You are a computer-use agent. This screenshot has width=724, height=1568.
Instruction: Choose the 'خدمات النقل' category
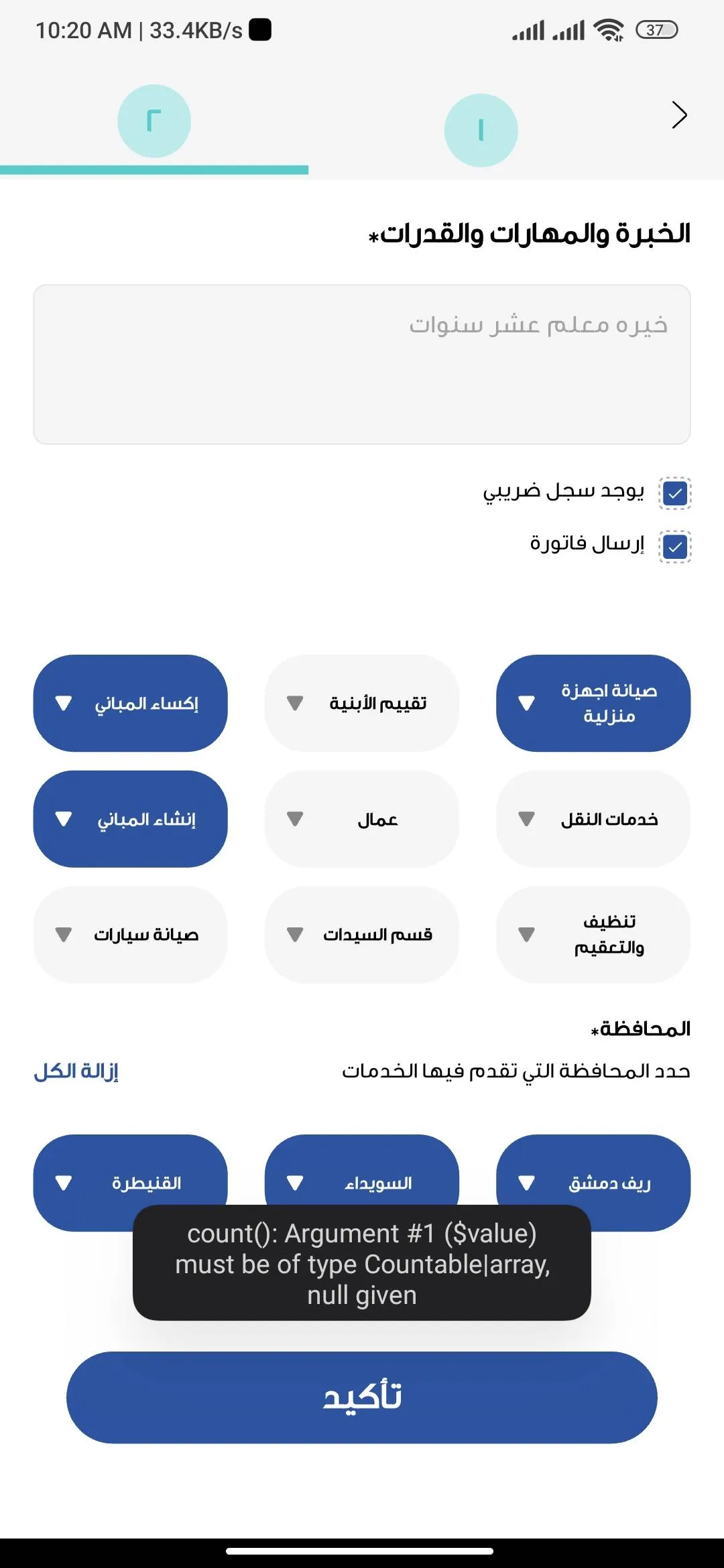click(x=593, y=819)
